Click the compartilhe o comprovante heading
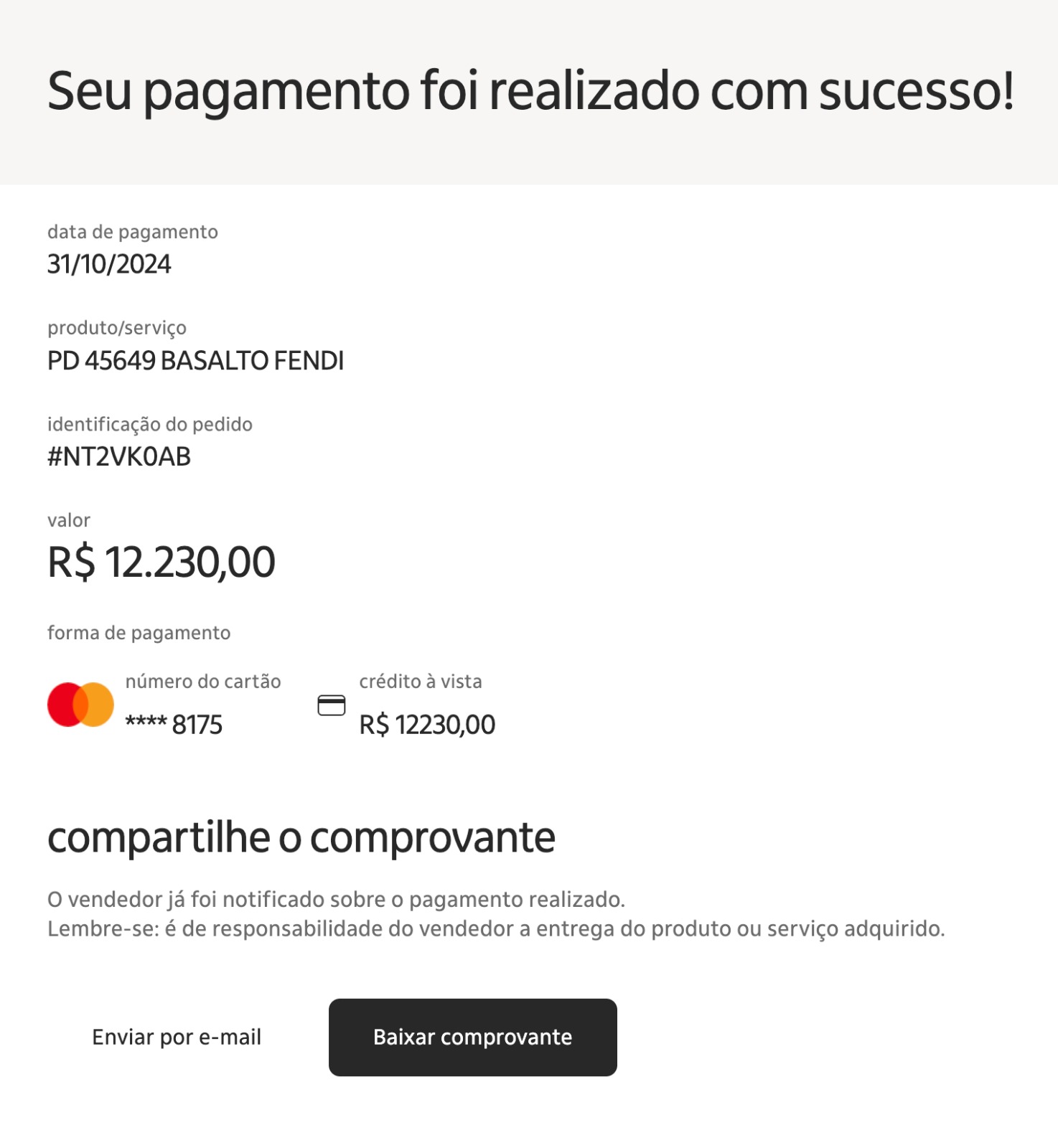This screenshot has height=1148, width=1058. [301, 837]
